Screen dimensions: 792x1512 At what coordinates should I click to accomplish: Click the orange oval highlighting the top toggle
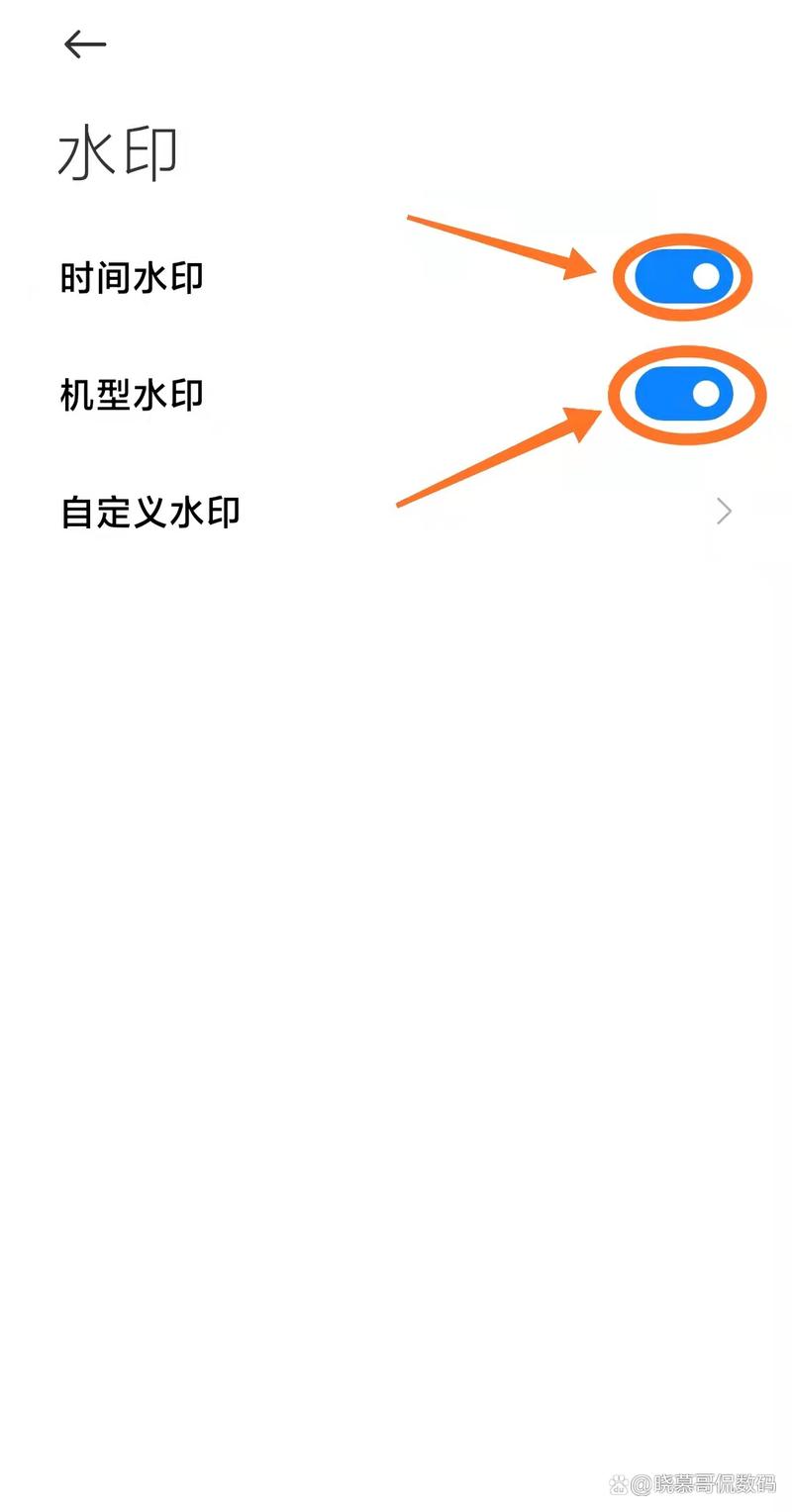pos(681,277)
